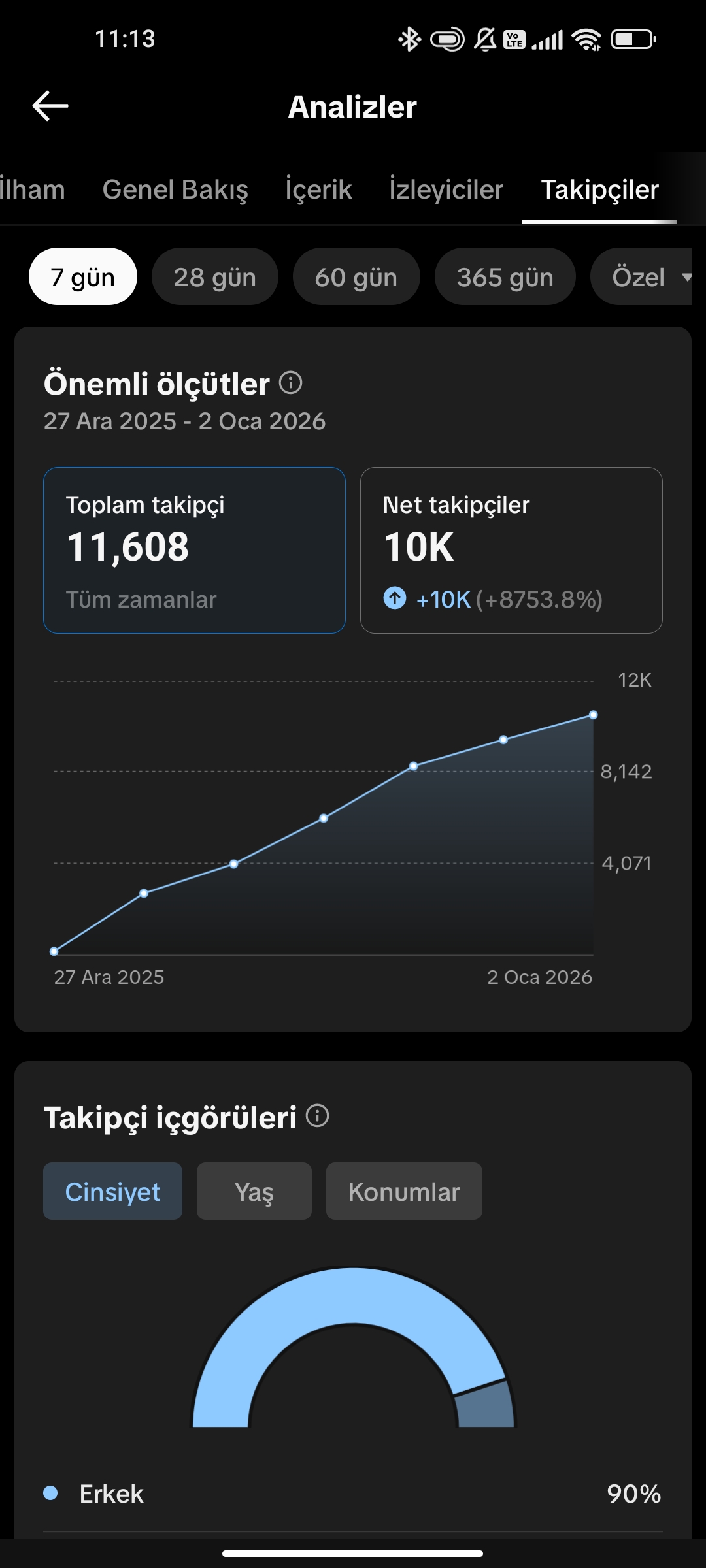
Task: Tap the upward growth arrow next to +10K
Action: coord(395,598)
